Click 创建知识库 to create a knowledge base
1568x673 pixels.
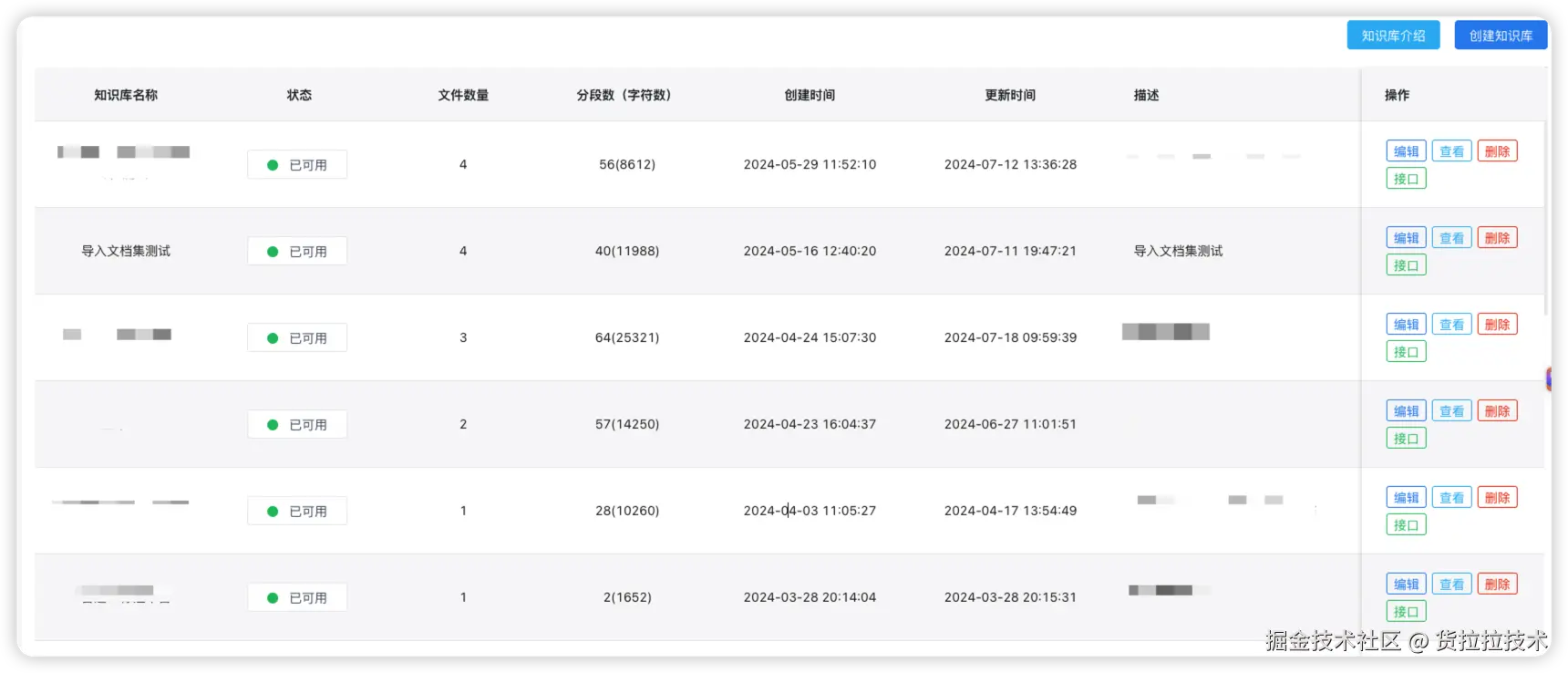[1501, 36]
